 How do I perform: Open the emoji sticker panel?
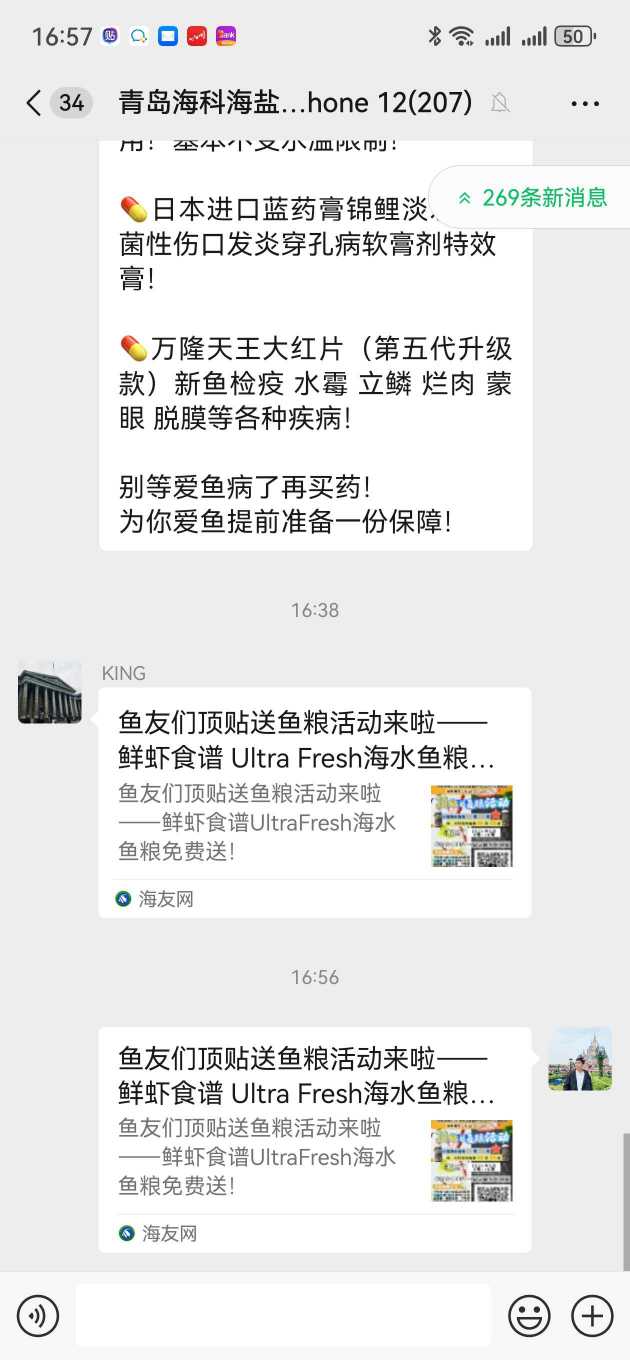point(529,1316)
